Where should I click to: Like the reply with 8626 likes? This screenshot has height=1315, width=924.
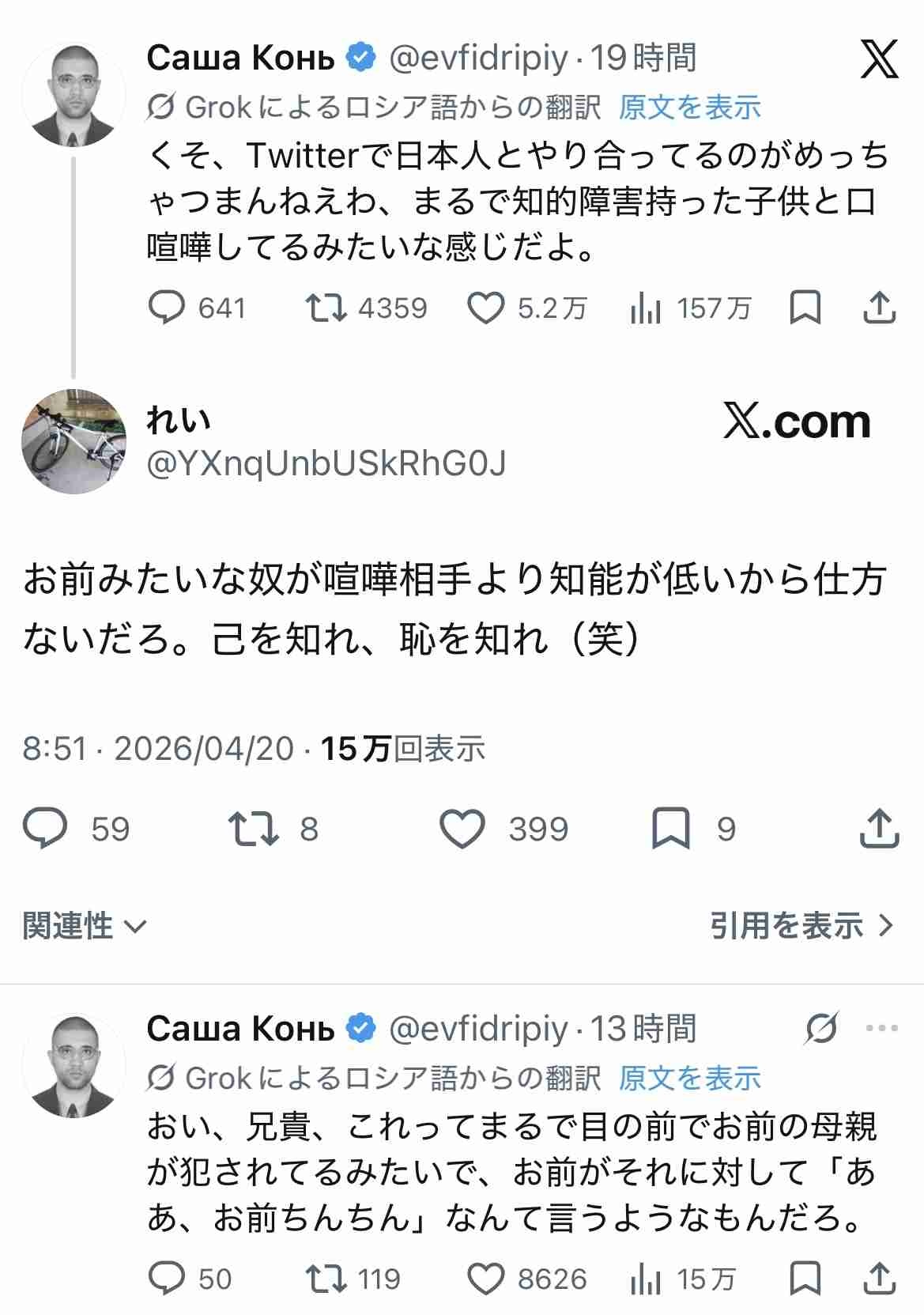tap(485, 1279)
